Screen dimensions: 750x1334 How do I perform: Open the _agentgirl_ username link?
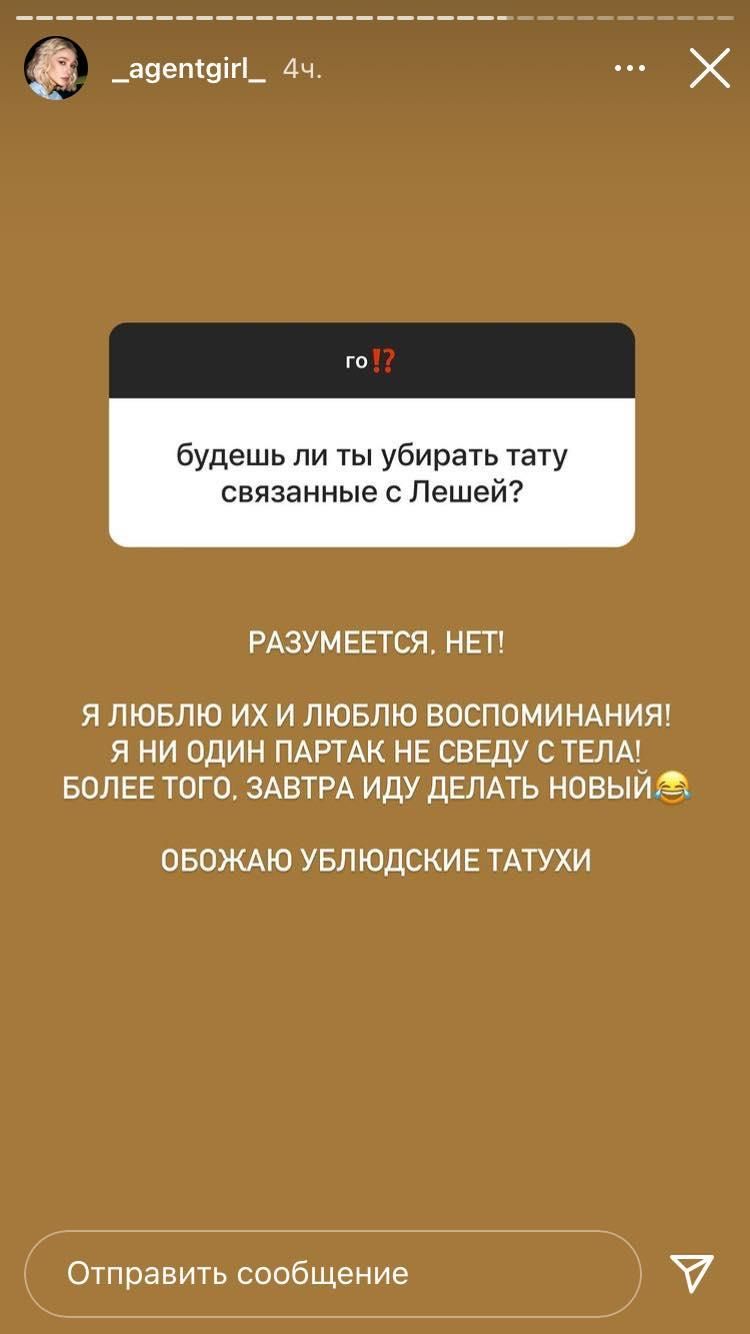188,69
